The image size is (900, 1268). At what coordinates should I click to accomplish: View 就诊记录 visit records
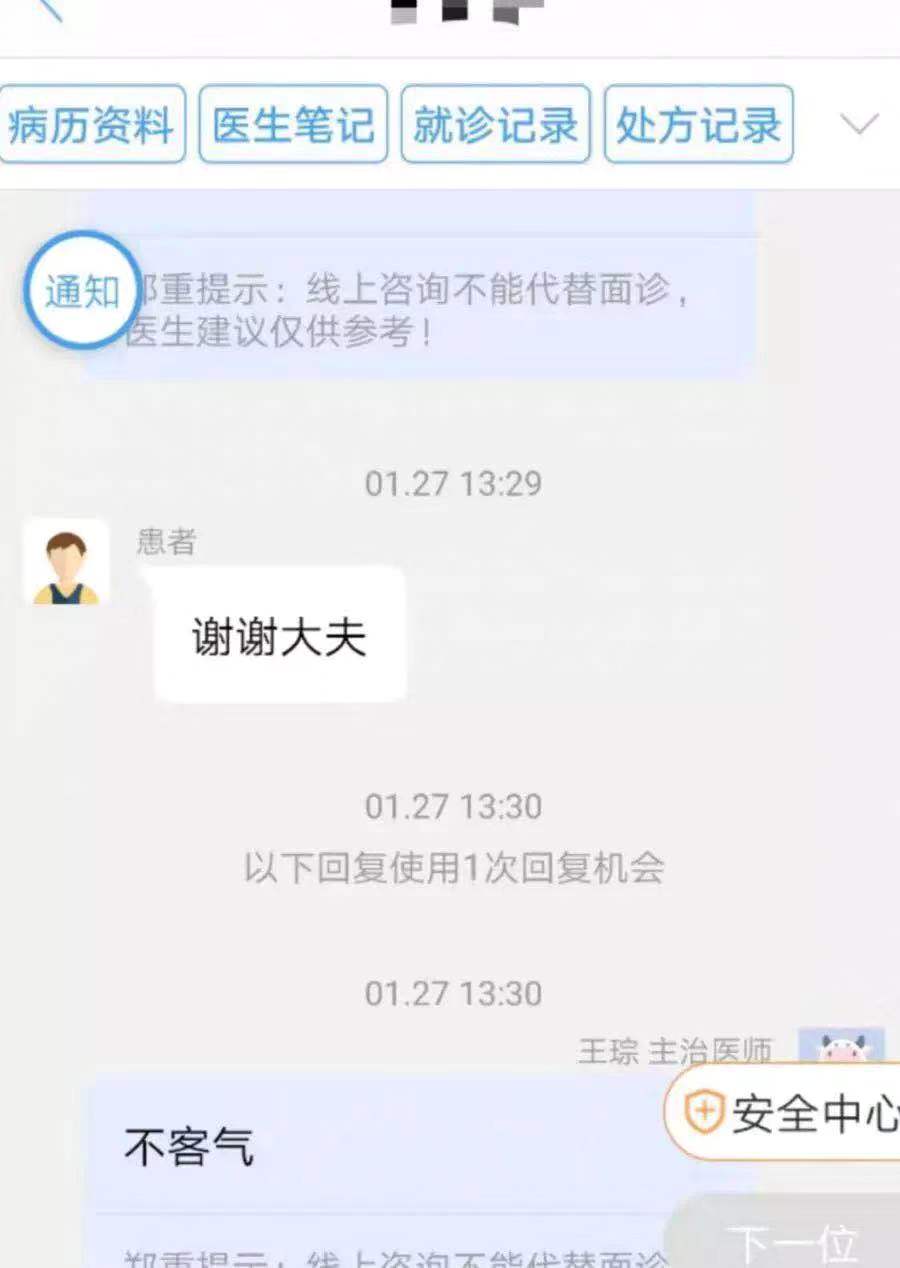[x=496, y=125]
